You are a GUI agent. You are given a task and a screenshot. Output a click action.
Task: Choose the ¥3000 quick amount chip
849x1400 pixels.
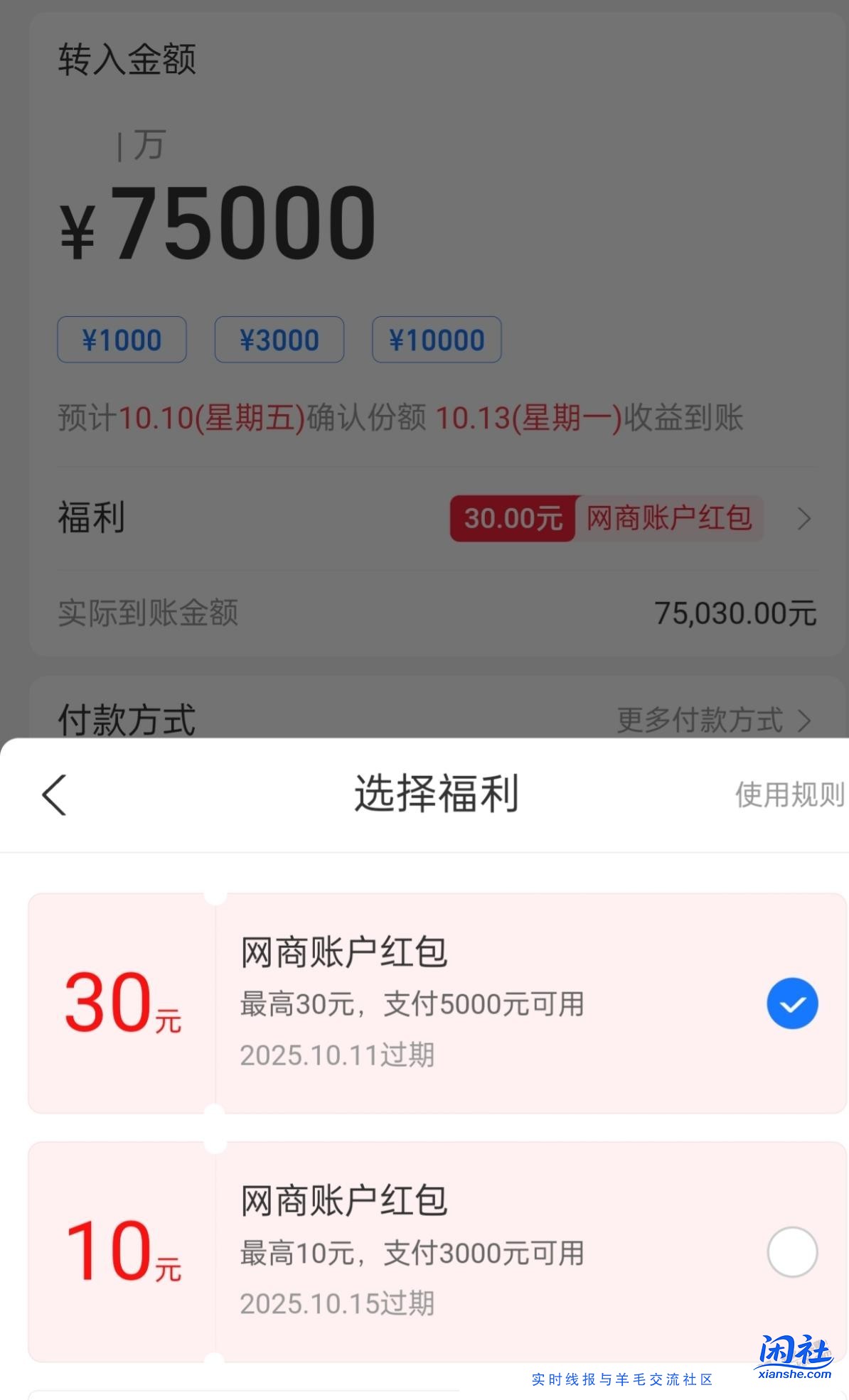[279, 339]
